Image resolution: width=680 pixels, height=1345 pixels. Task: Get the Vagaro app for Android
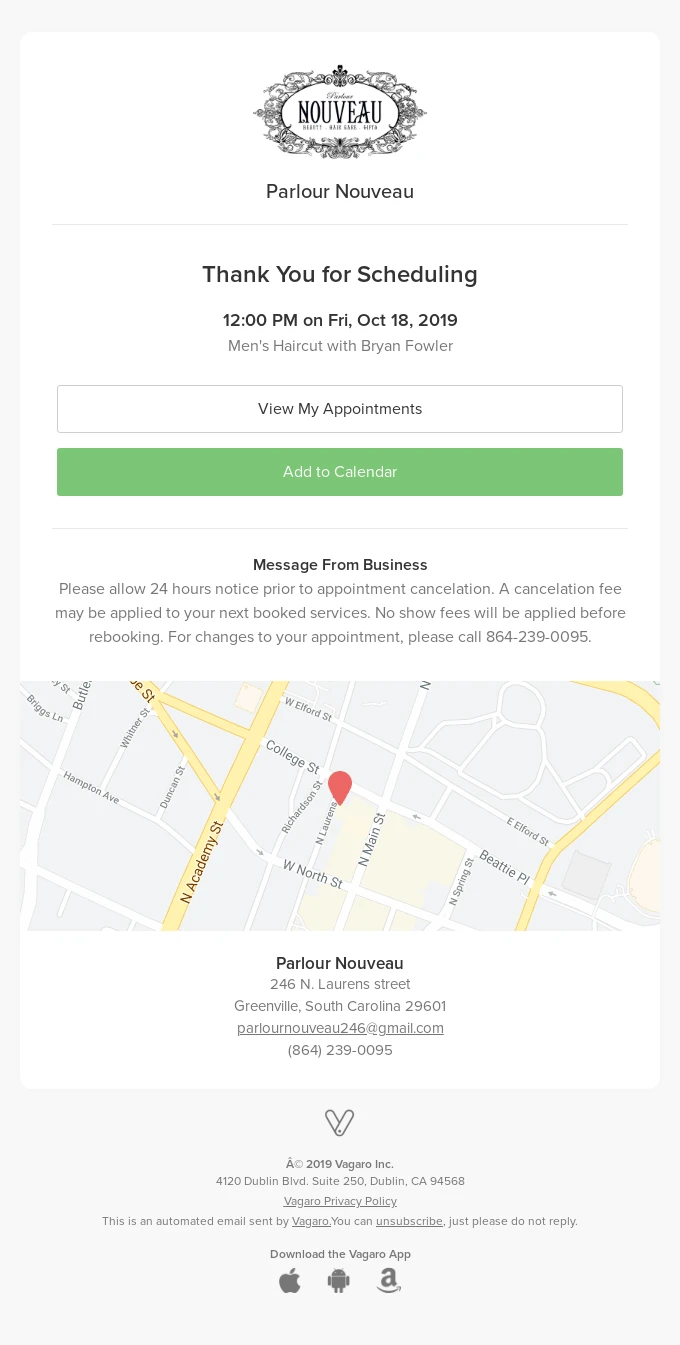tap(339, 1281)
